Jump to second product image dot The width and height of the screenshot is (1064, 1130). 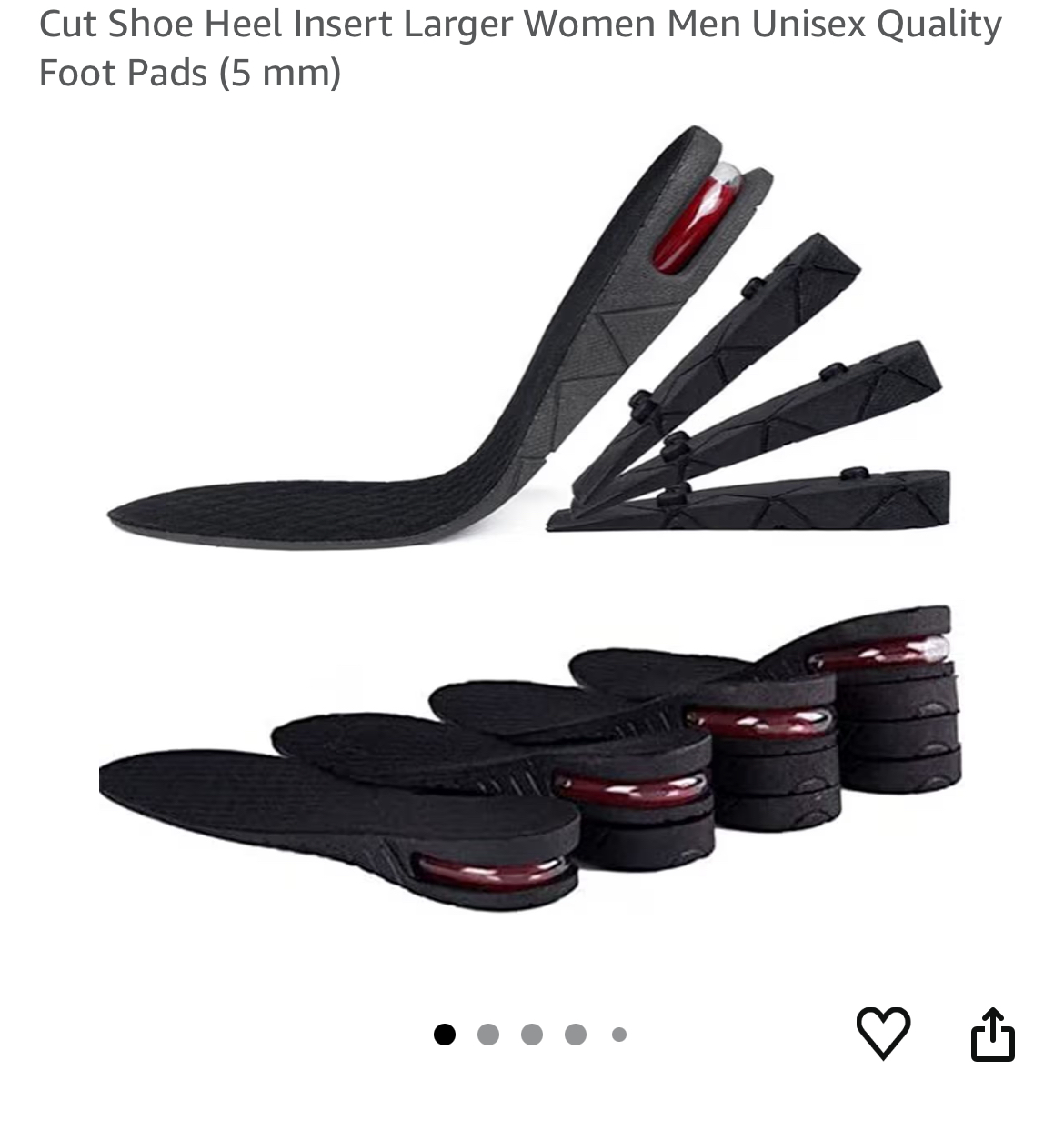488,1035
